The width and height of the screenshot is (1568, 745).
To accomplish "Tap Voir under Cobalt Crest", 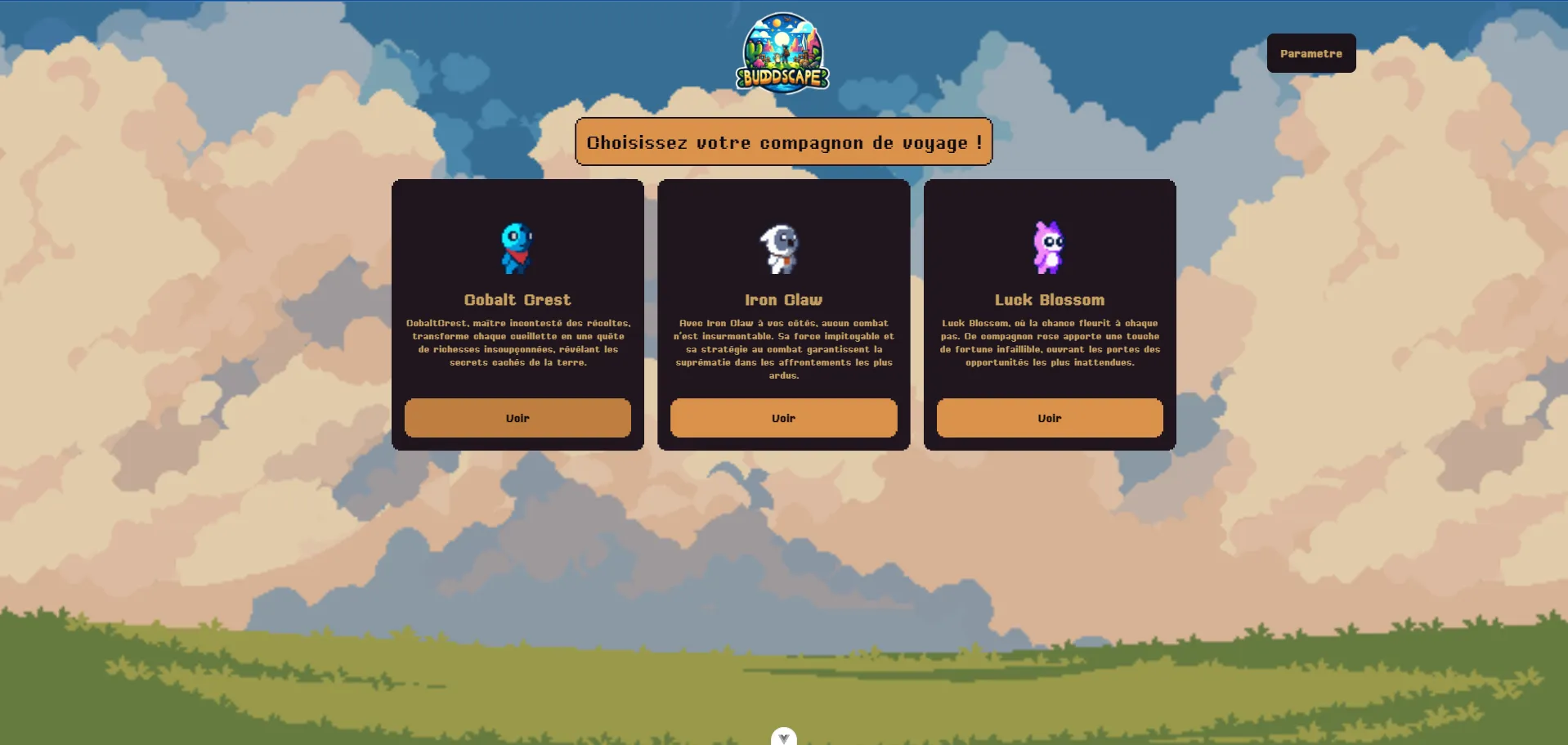I will coord(517,418).
